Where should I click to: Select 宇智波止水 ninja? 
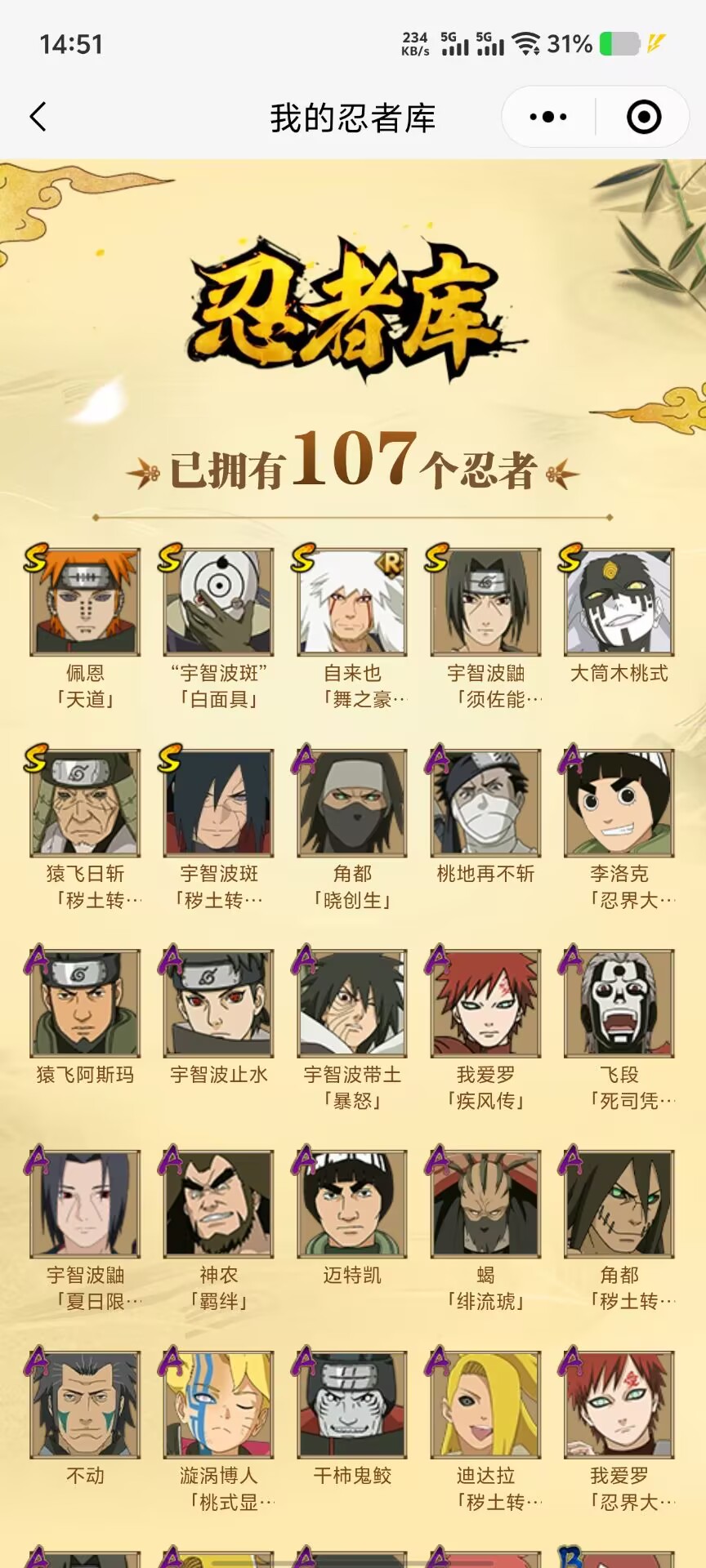coord(218,1004)
